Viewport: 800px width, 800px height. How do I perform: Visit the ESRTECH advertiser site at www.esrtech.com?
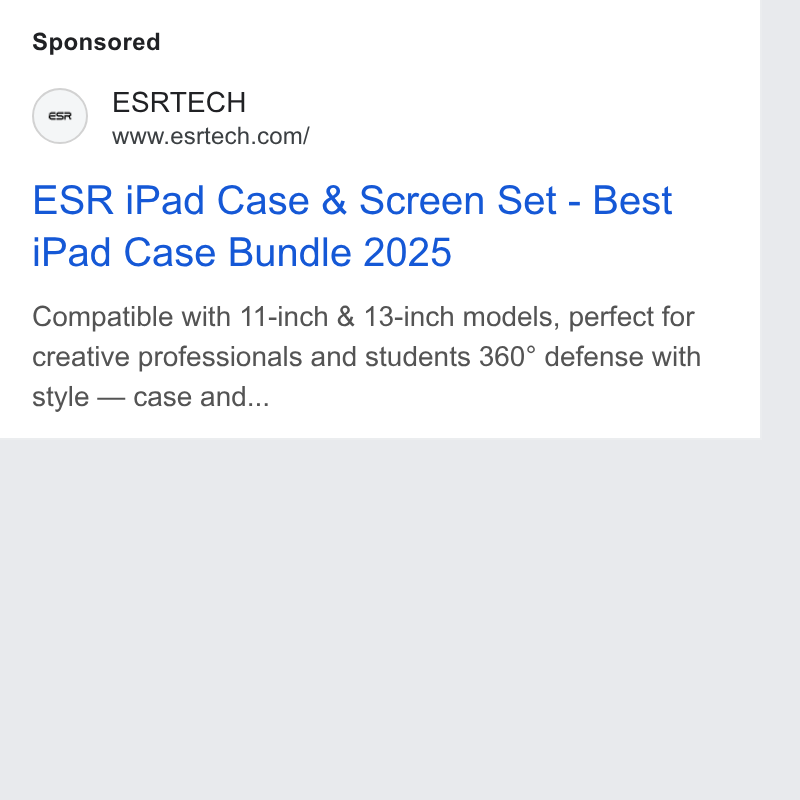pyautogui.click(x=211, y=137)
